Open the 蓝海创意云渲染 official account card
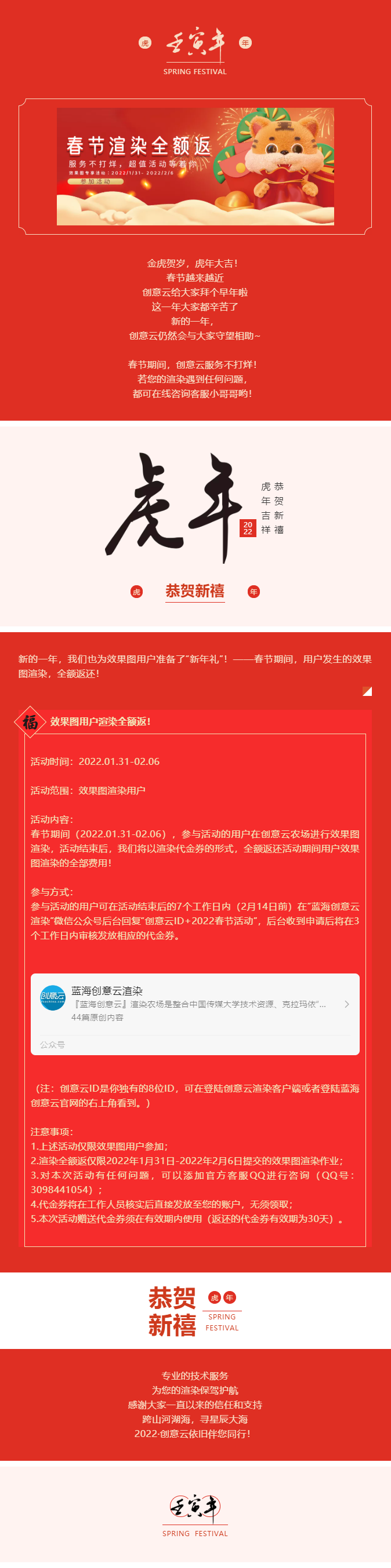391x1568 pixels. (195, 1004)
